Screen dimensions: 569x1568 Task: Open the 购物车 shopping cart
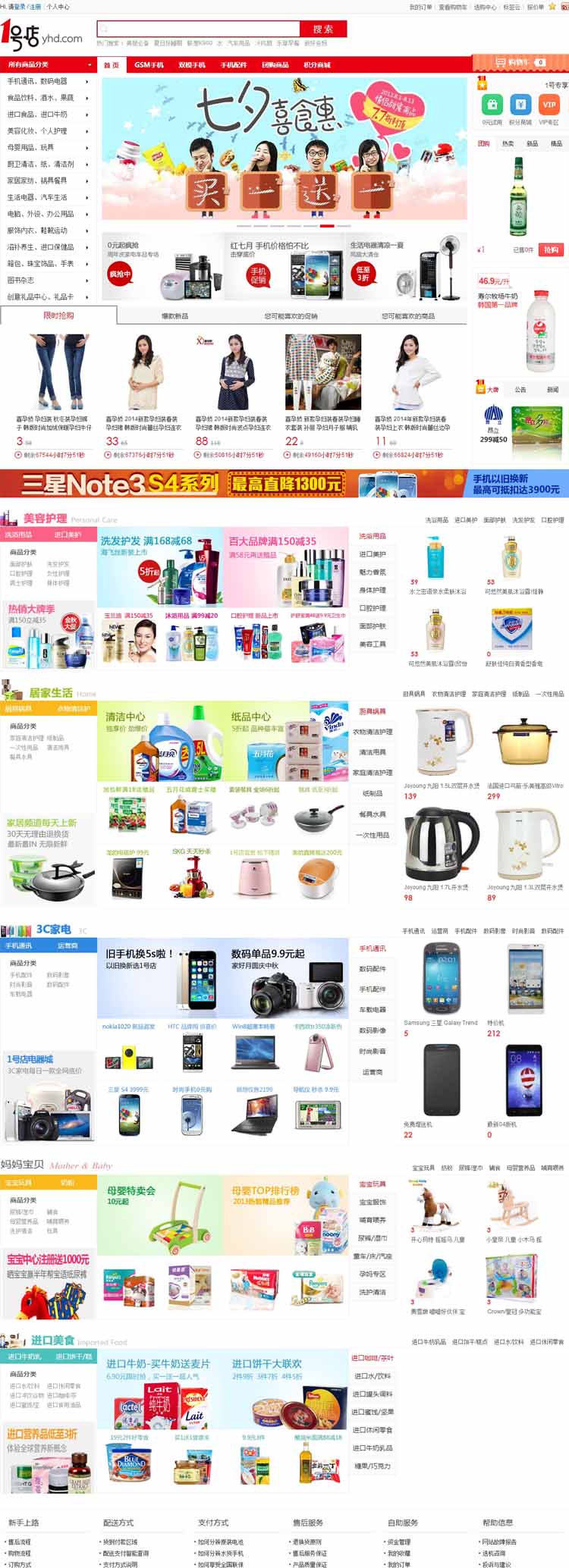tap(520, 62)
